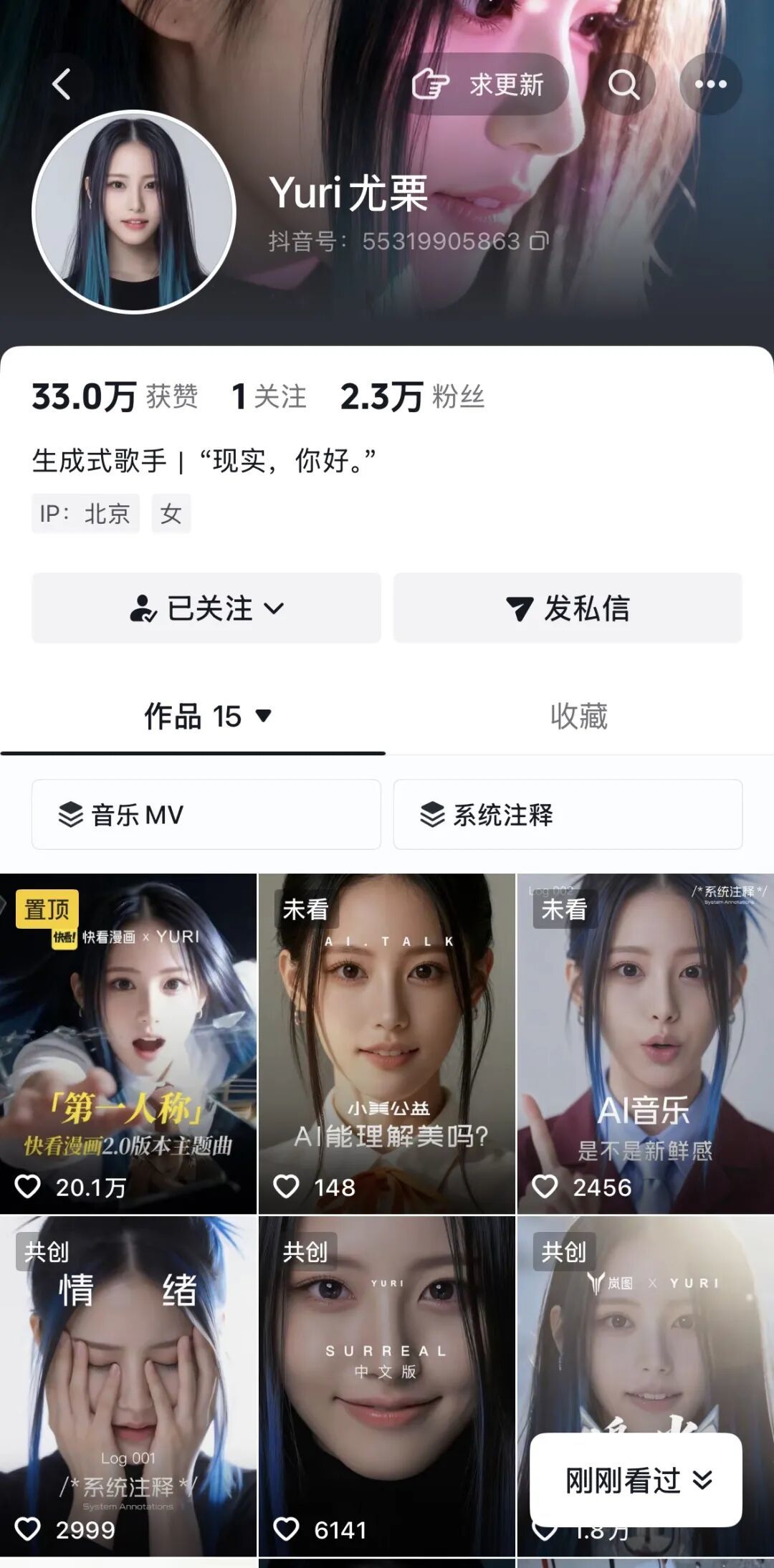The width and height of the screenshot is (774, 1568).
Task: Play the pinned 「第一人称」 video
Action: click(128, 1043)
